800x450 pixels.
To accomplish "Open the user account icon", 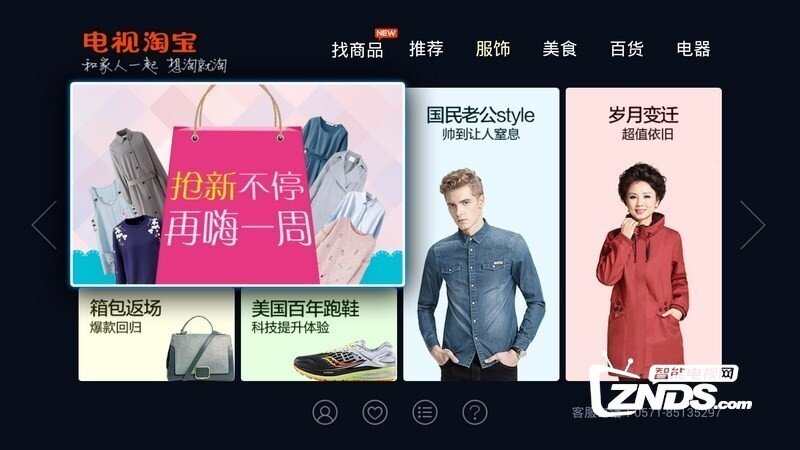I will tap(325, 411).
